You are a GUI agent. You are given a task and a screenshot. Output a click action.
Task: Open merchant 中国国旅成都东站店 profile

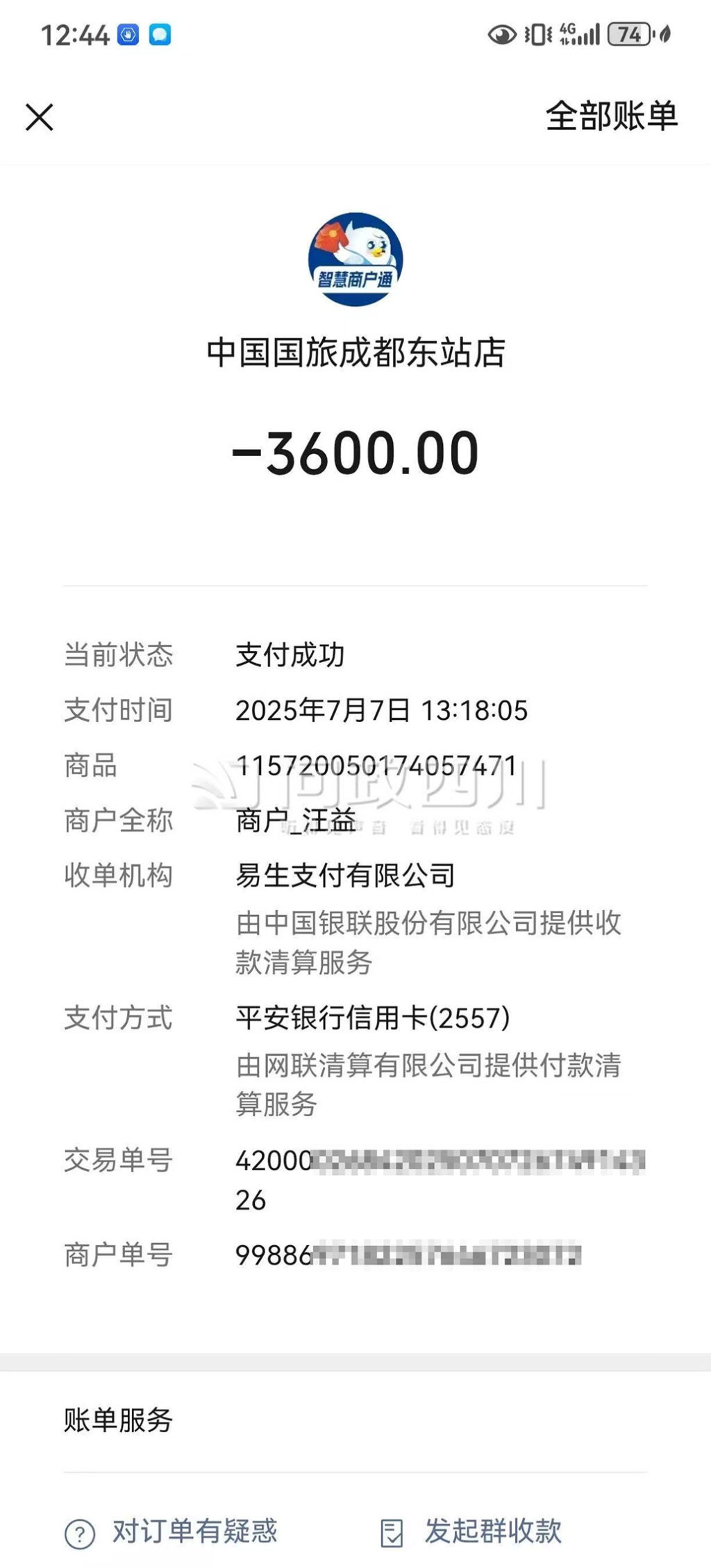click(x=355, y=352)
